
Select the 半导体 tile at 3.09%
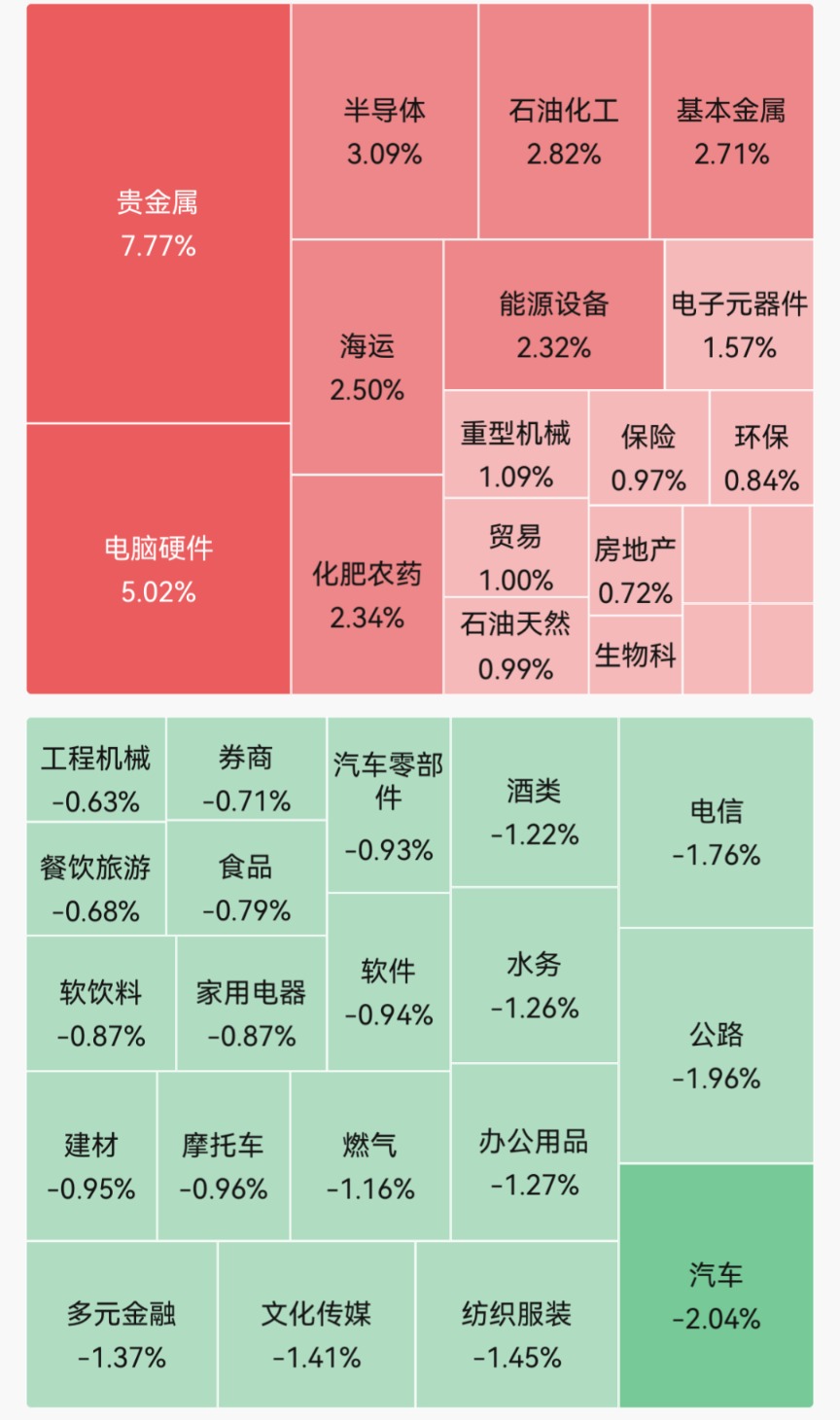[x=384, y=122]
